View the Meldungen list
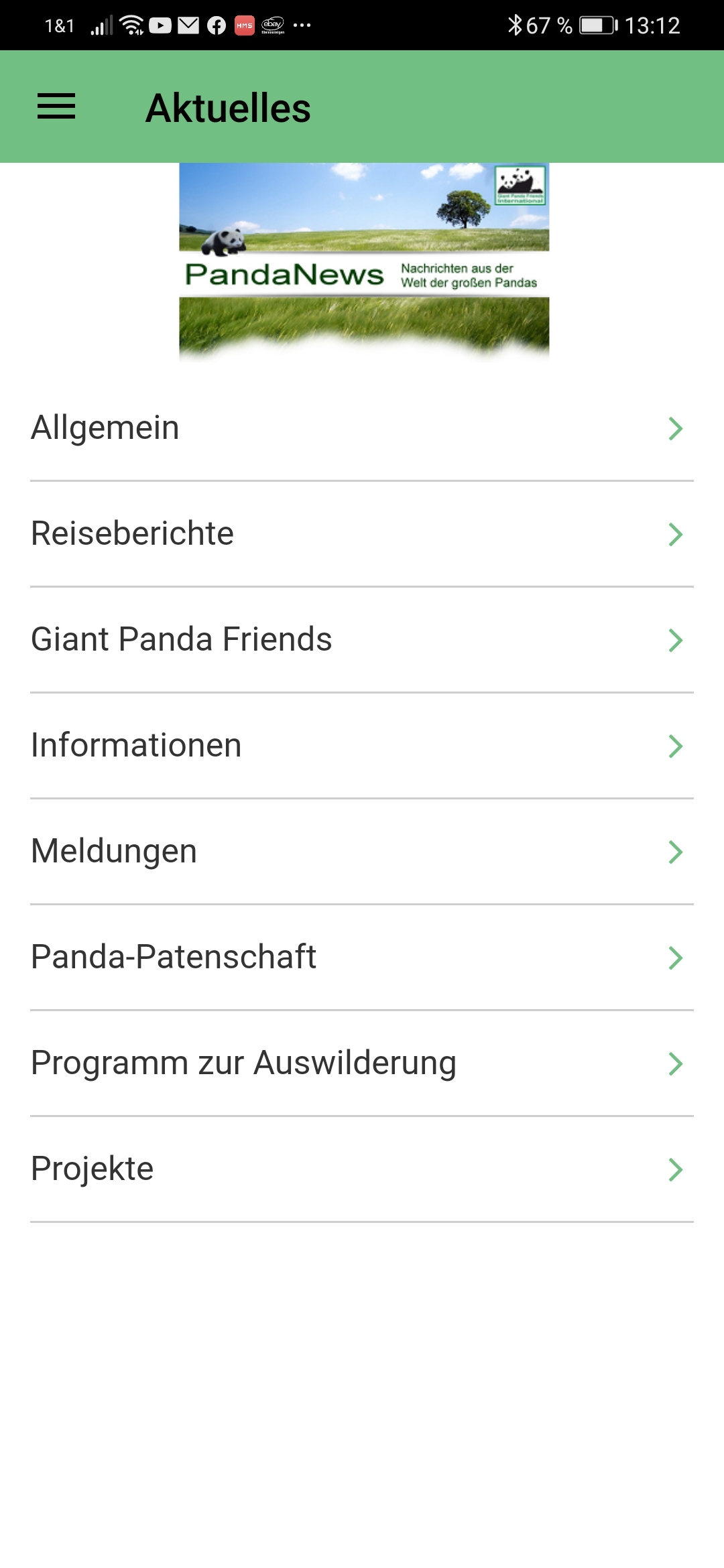 [362, 852]
